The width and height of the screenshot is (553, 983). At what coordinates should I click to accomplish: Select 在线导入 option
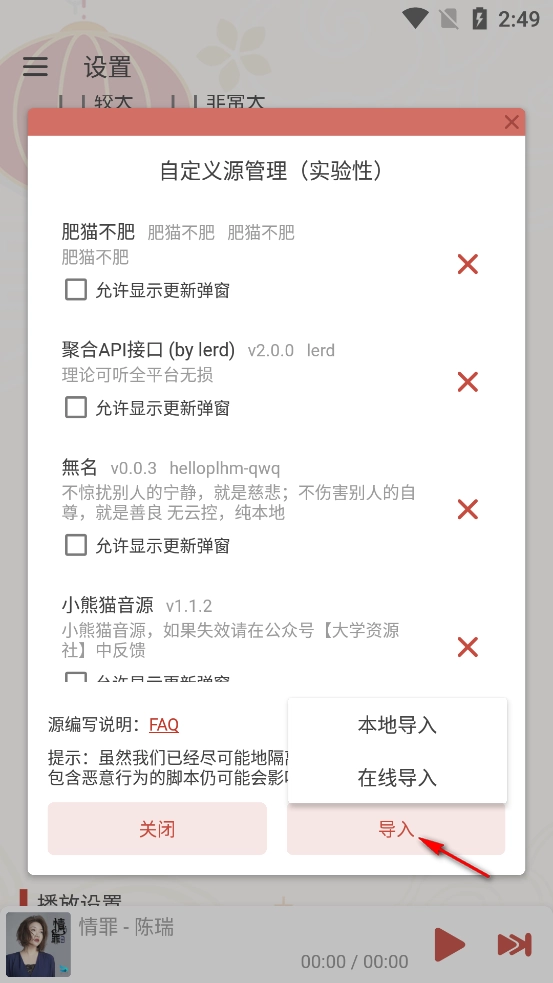pyautogui.click(x=397, y=778)
